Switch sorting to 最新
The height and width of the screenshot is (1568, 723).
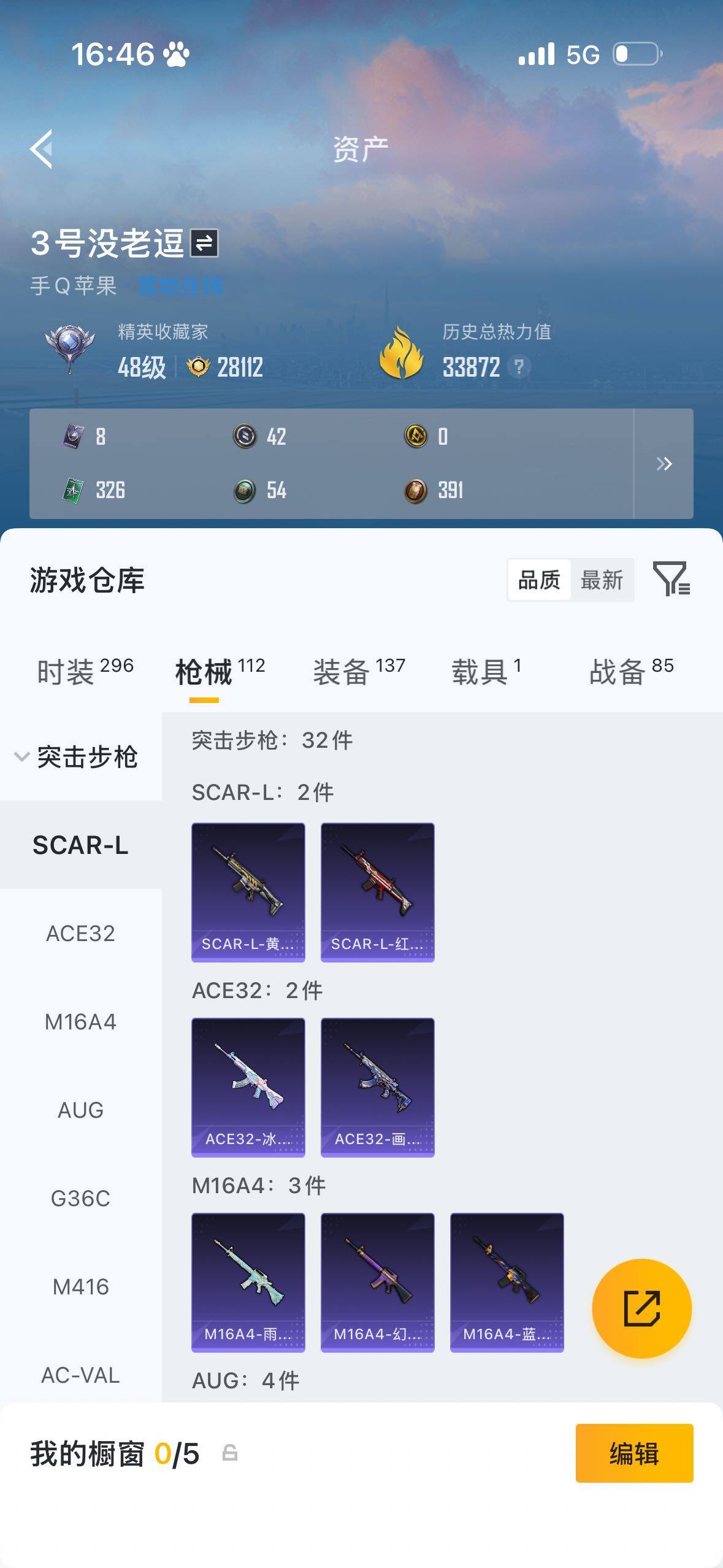pos(603,580)
